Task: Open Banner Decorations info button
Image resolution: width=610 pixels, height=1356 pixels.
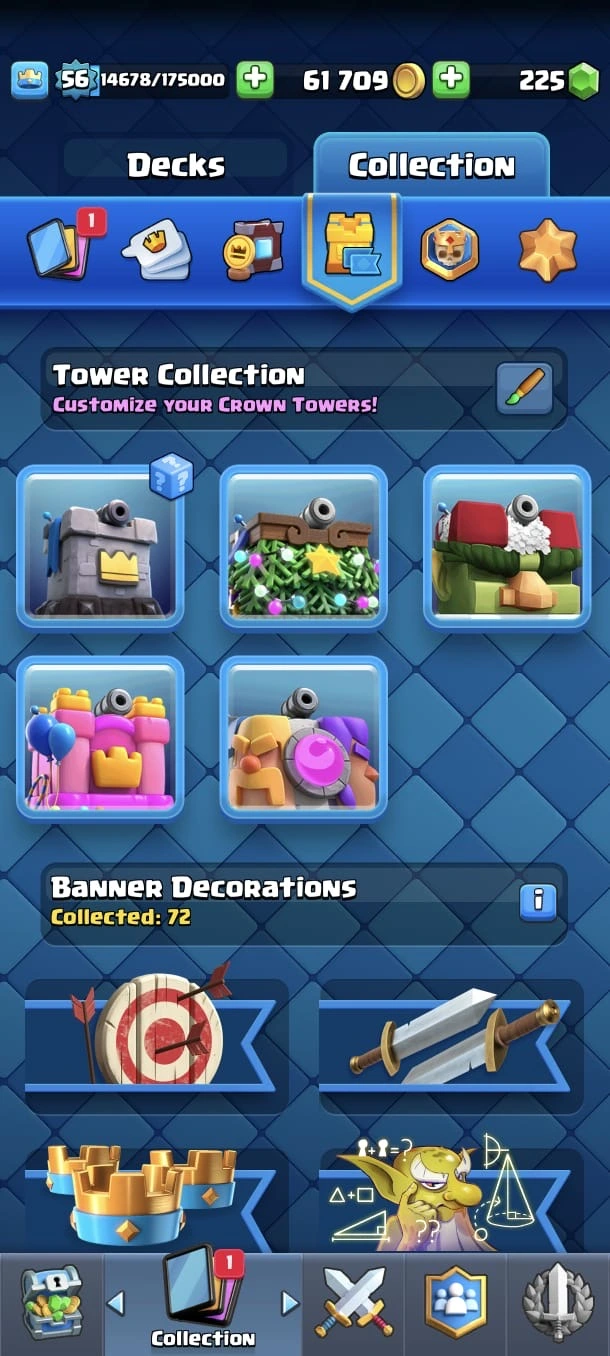Action: pos(537,901)
